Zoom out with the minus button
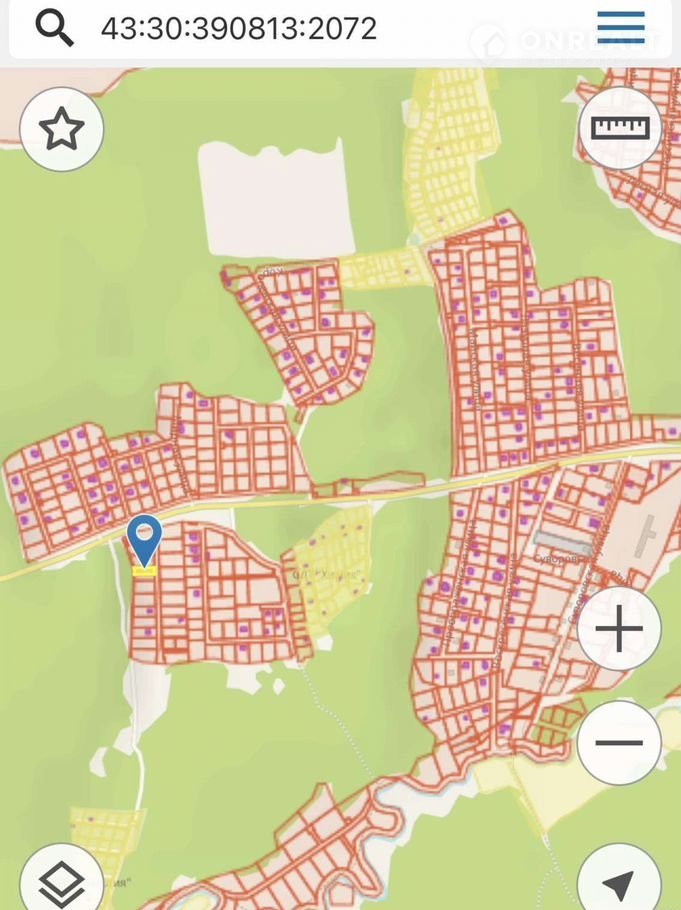 [x=619, y=743]
